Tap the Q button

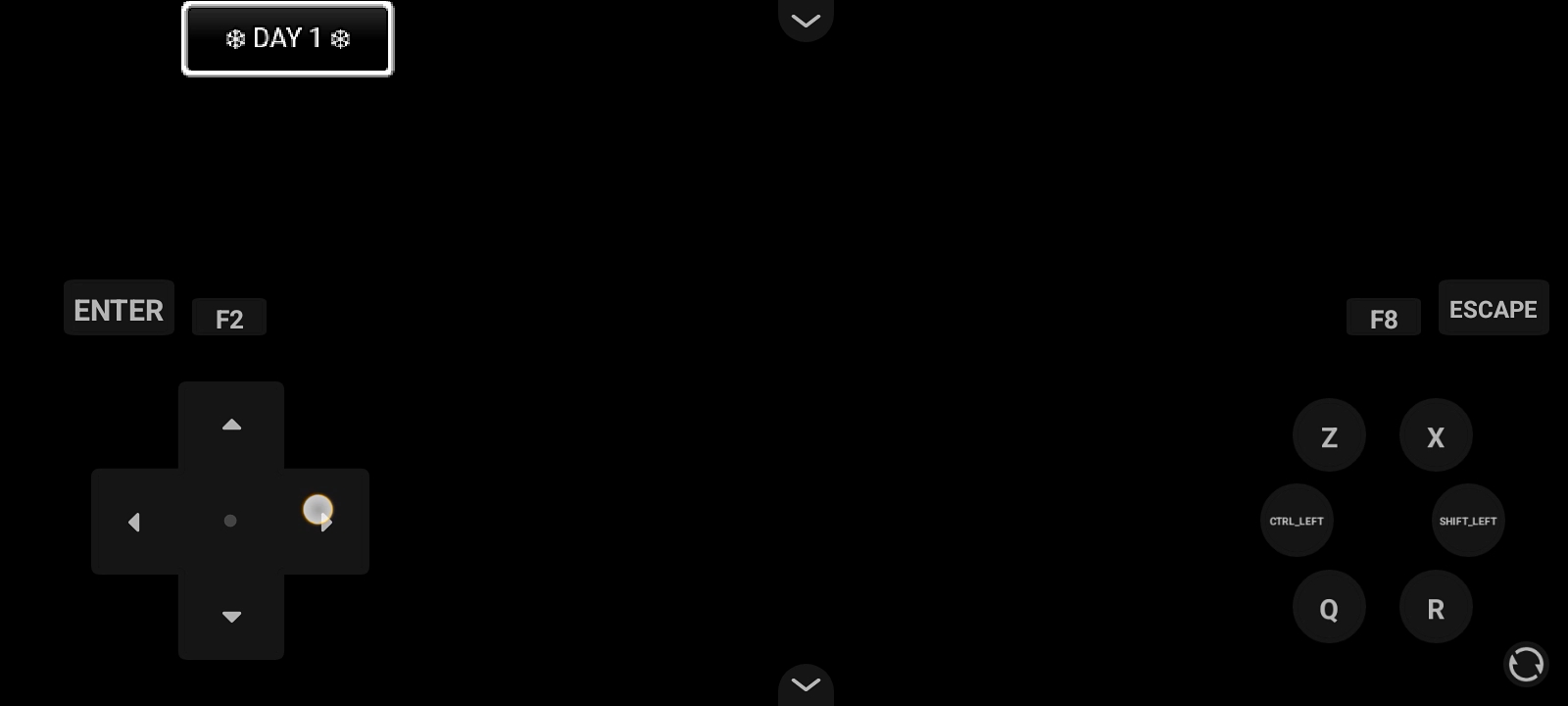pos(1329,608)
